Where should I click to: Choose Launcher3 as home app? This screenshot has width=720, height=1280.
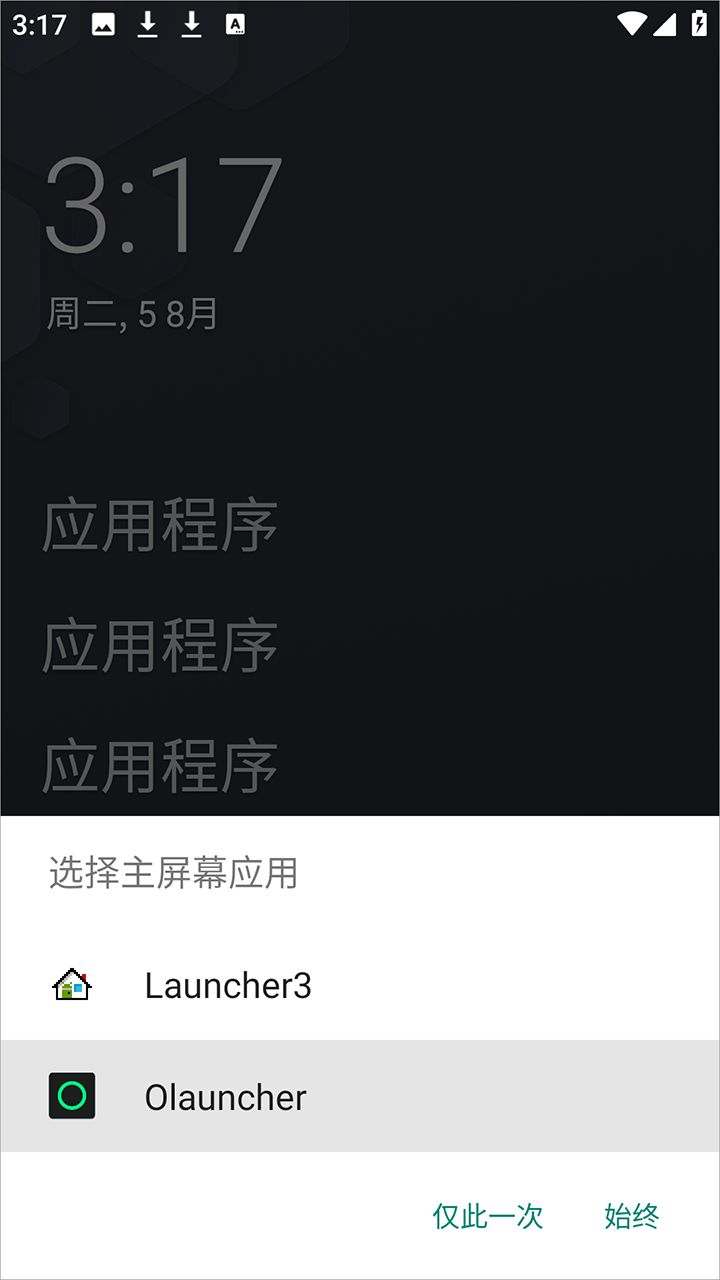click(228, 986)
